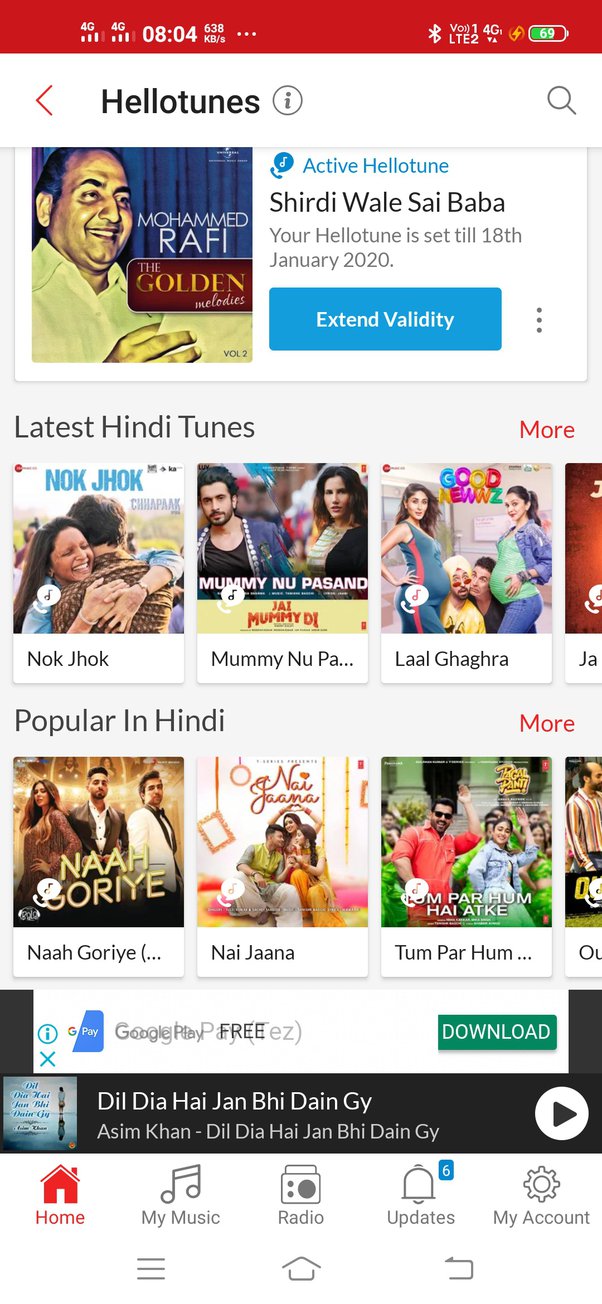602x1304 pixels.
Task: Open the Nok Jhok tune card
Action: pyautogui.click(x=98, y=573)
